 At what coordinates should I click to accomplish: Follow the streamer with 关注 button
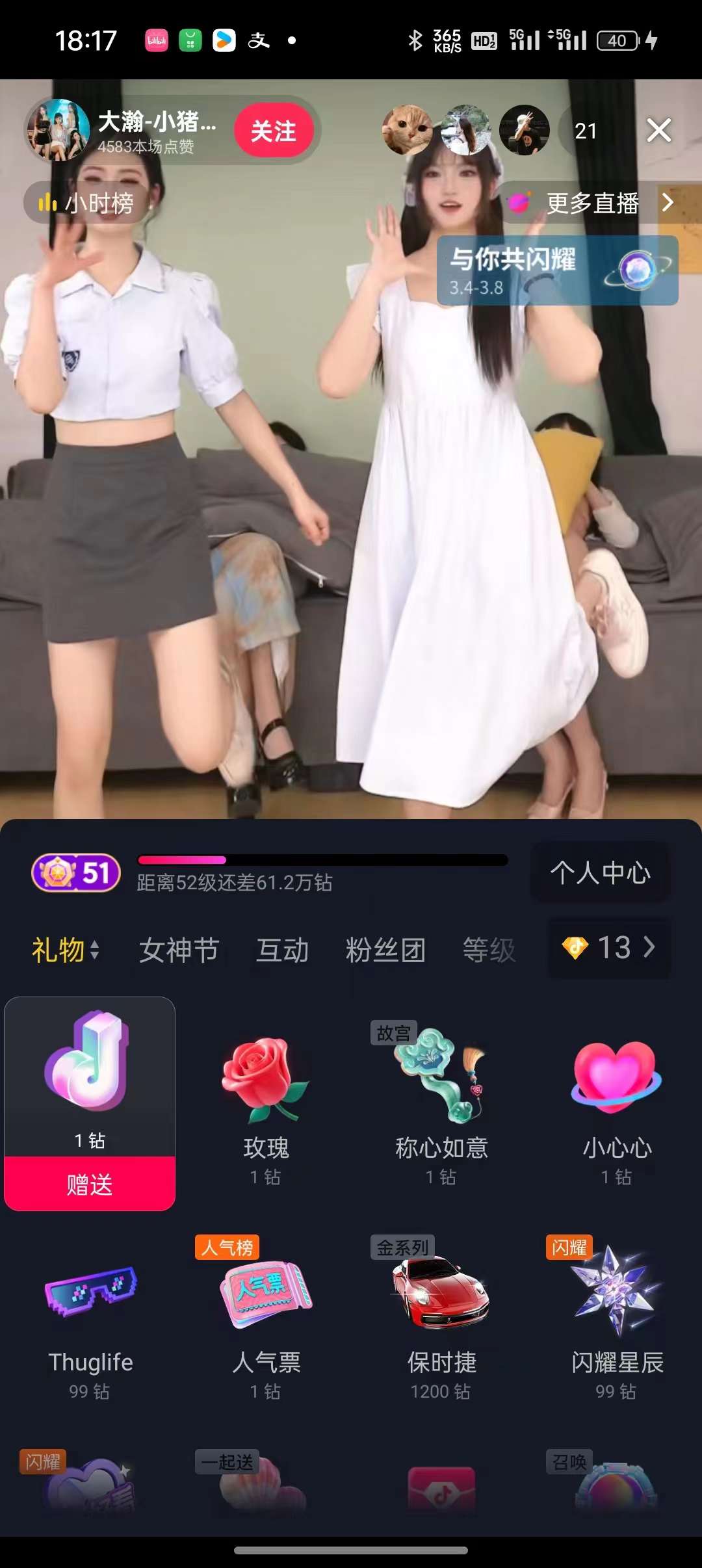tap(274, 131)
